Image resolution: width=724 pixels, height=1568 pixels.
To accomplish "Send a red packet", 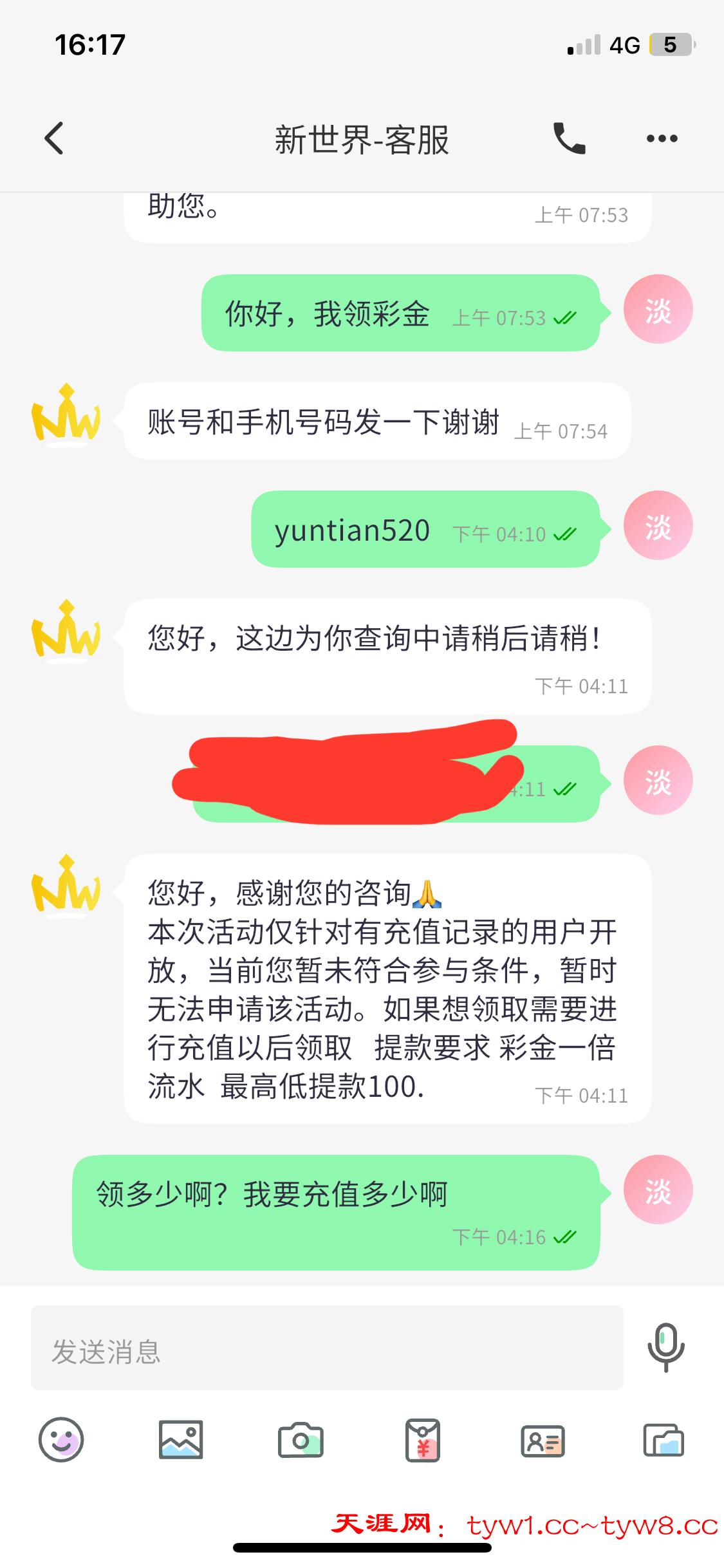I will pyautogui.click(x=422, y=1440).
